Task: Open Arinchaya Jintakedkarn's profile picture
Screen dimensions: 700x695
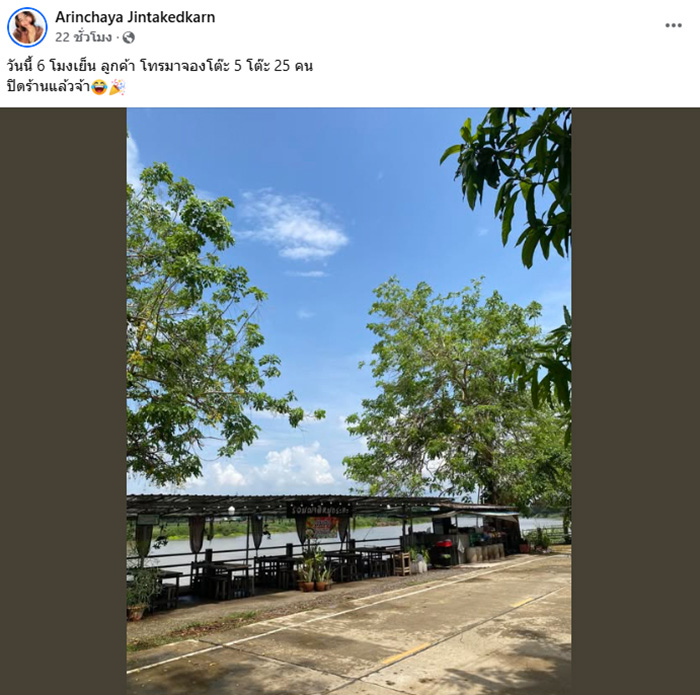Action: pos(27,27)
